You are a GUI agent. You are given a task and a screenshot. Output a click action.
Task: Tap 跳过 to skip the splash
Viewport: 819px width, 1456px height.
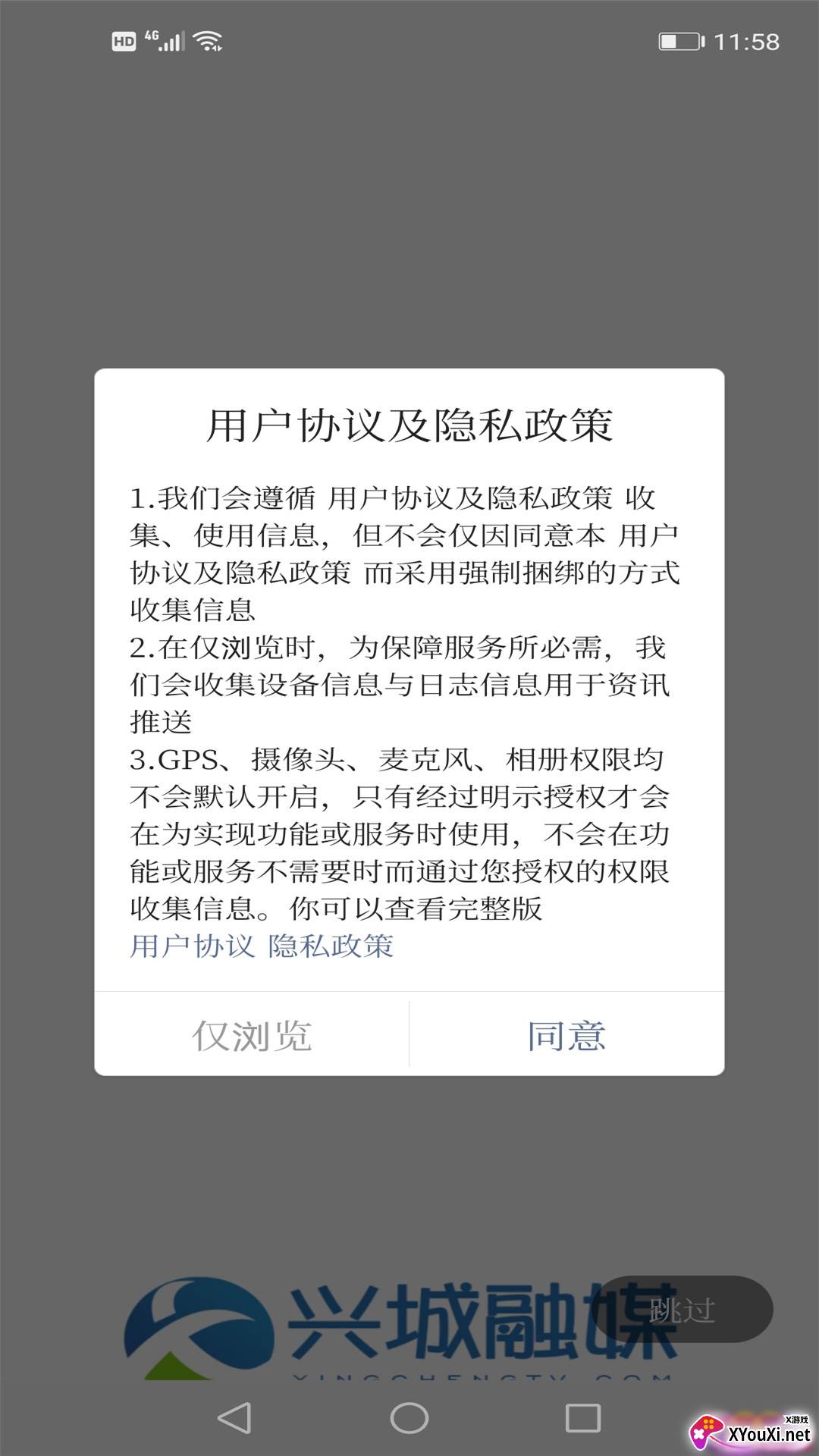pos(682,1310)
